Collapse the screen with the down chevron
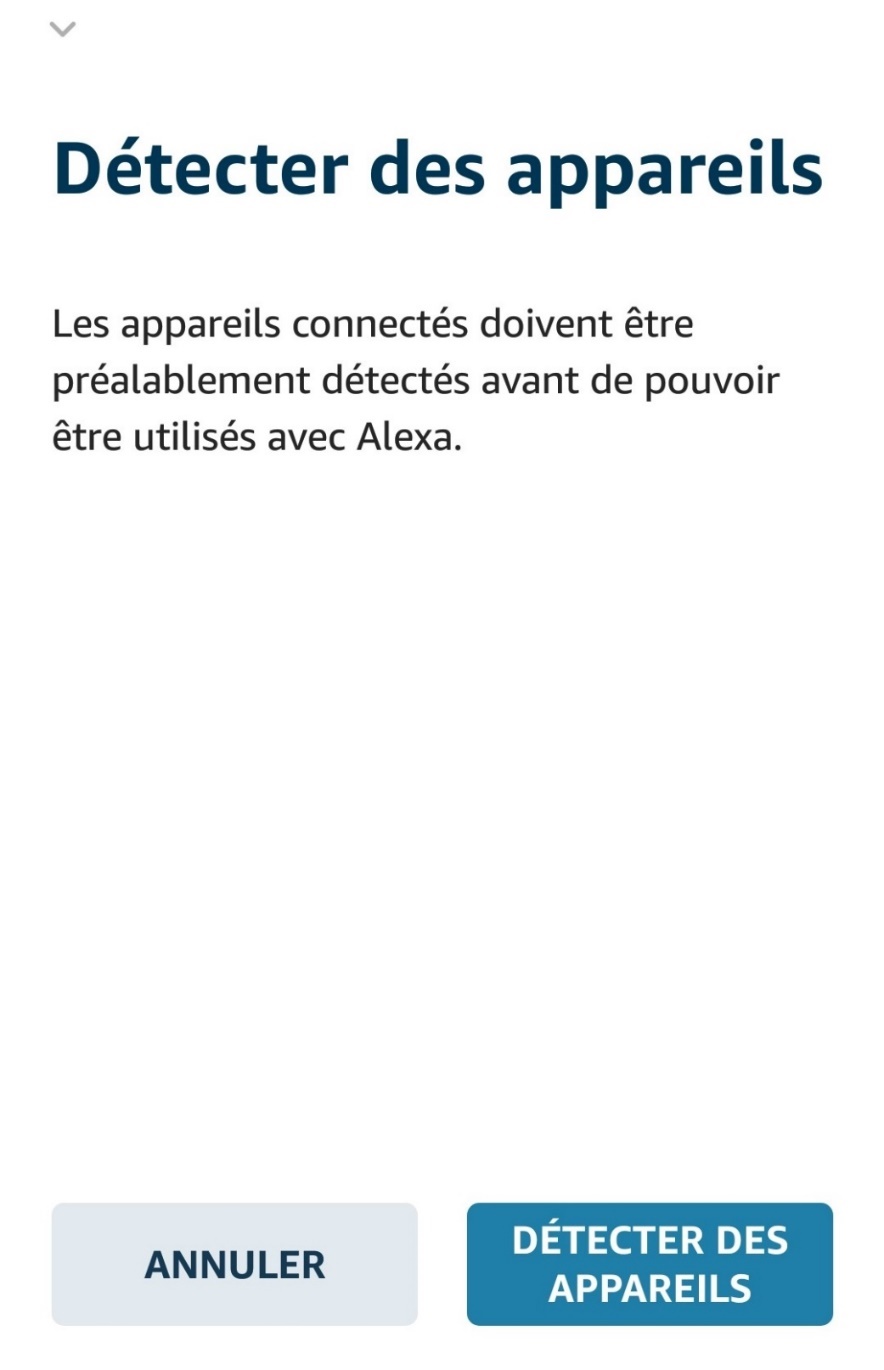Screen dimensions: 884x1370 coord(62,30)
